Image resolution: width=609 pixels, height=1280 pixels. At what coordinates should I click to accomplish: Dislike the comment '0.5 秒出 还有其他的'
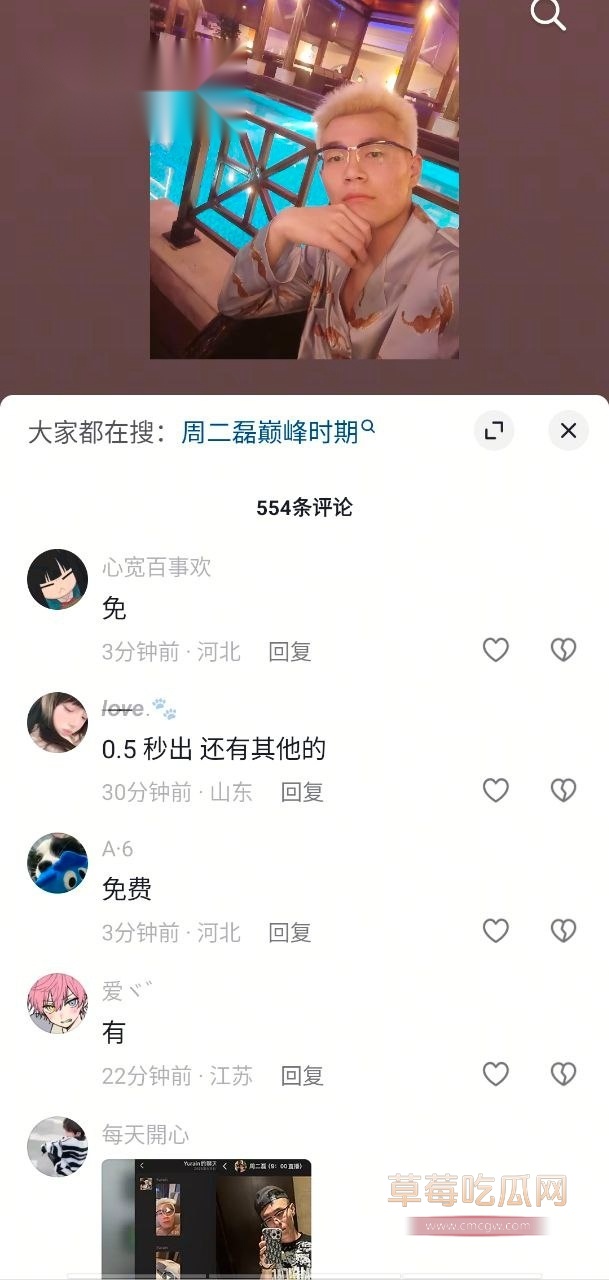(x=564, y=791)
